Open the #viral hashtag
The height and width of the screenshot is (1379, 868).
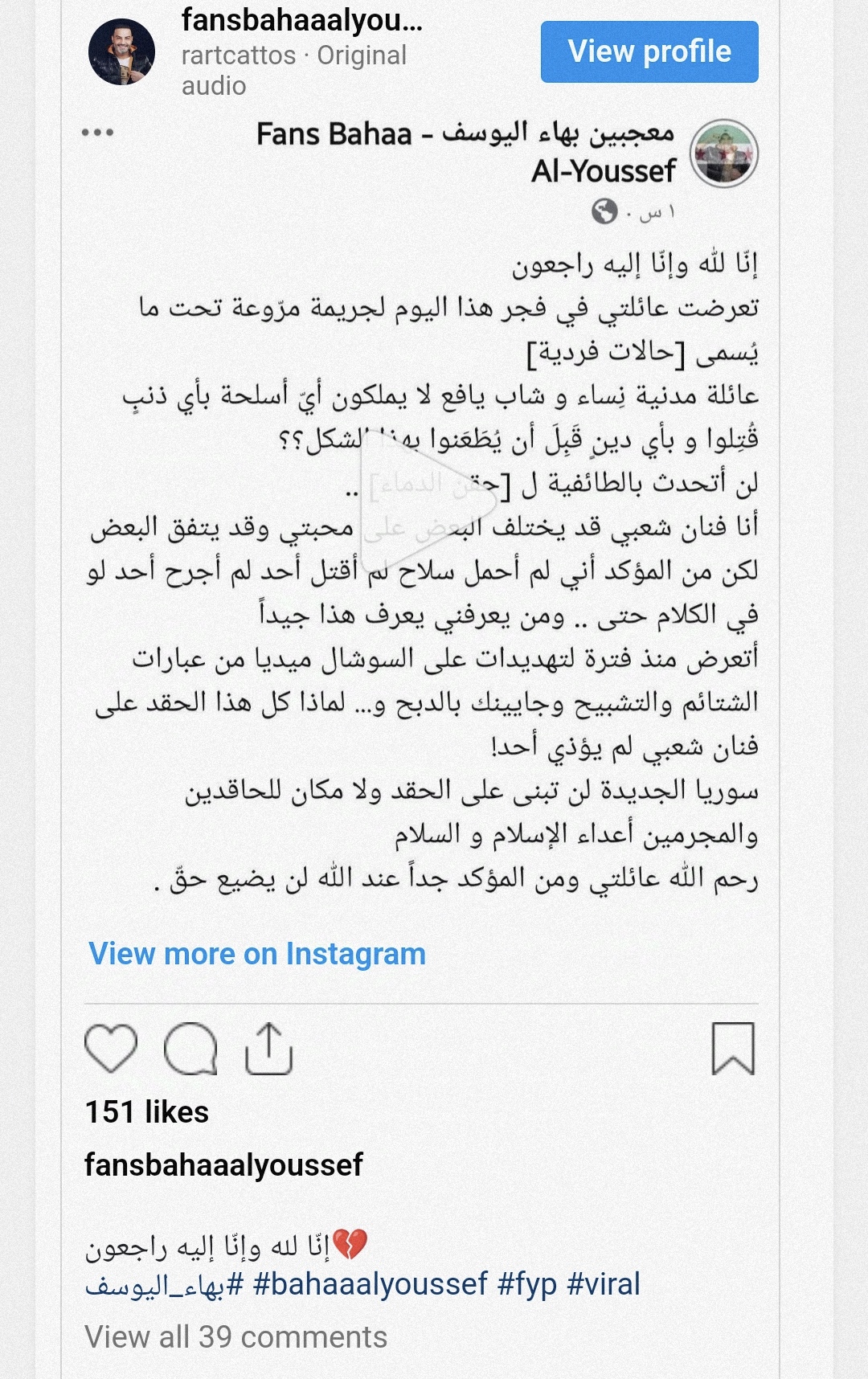604,1284
